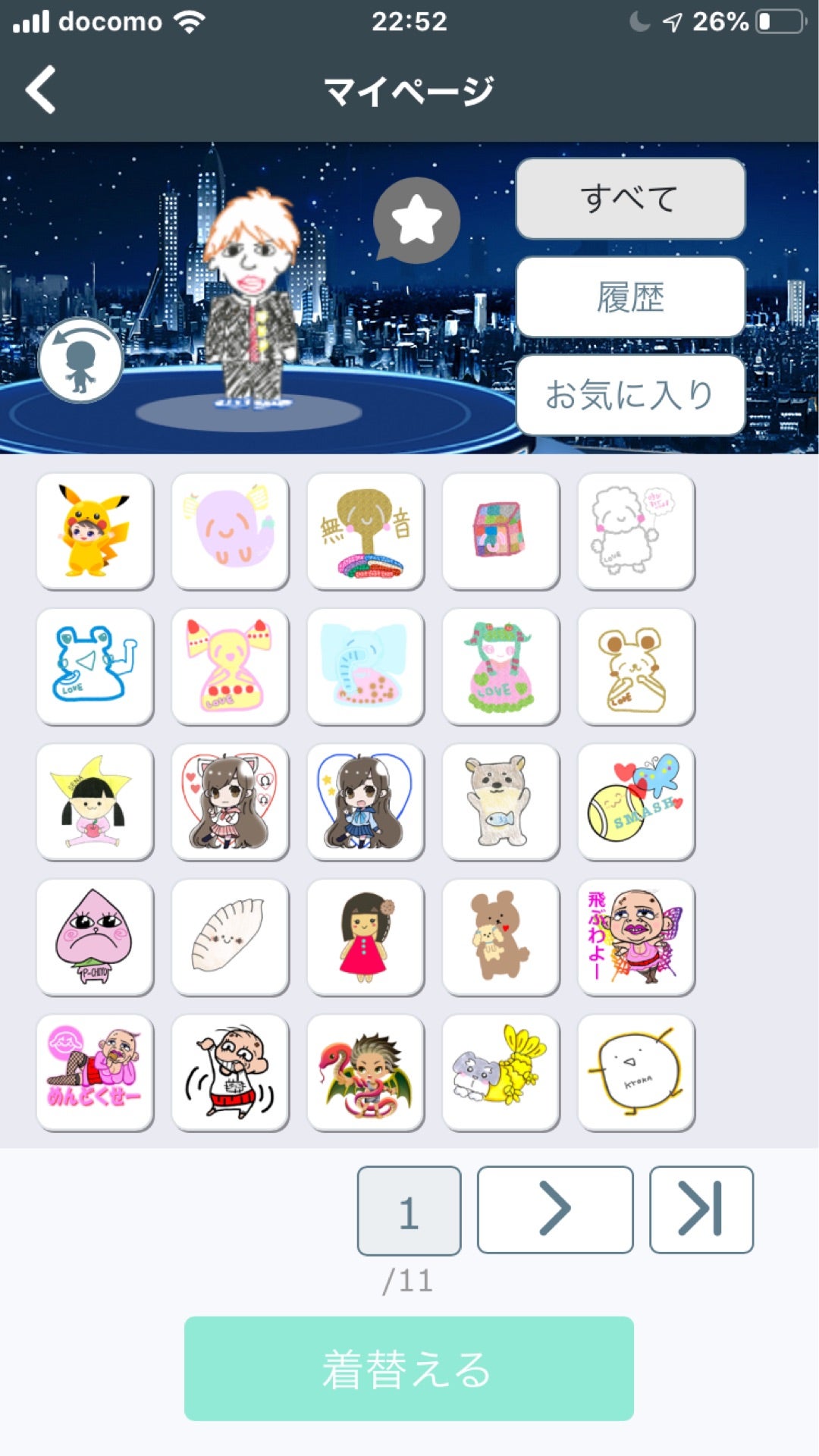The image size is (819, 1456).
Task: Switch to the お気に入り favorites filter
Action: 629,394
